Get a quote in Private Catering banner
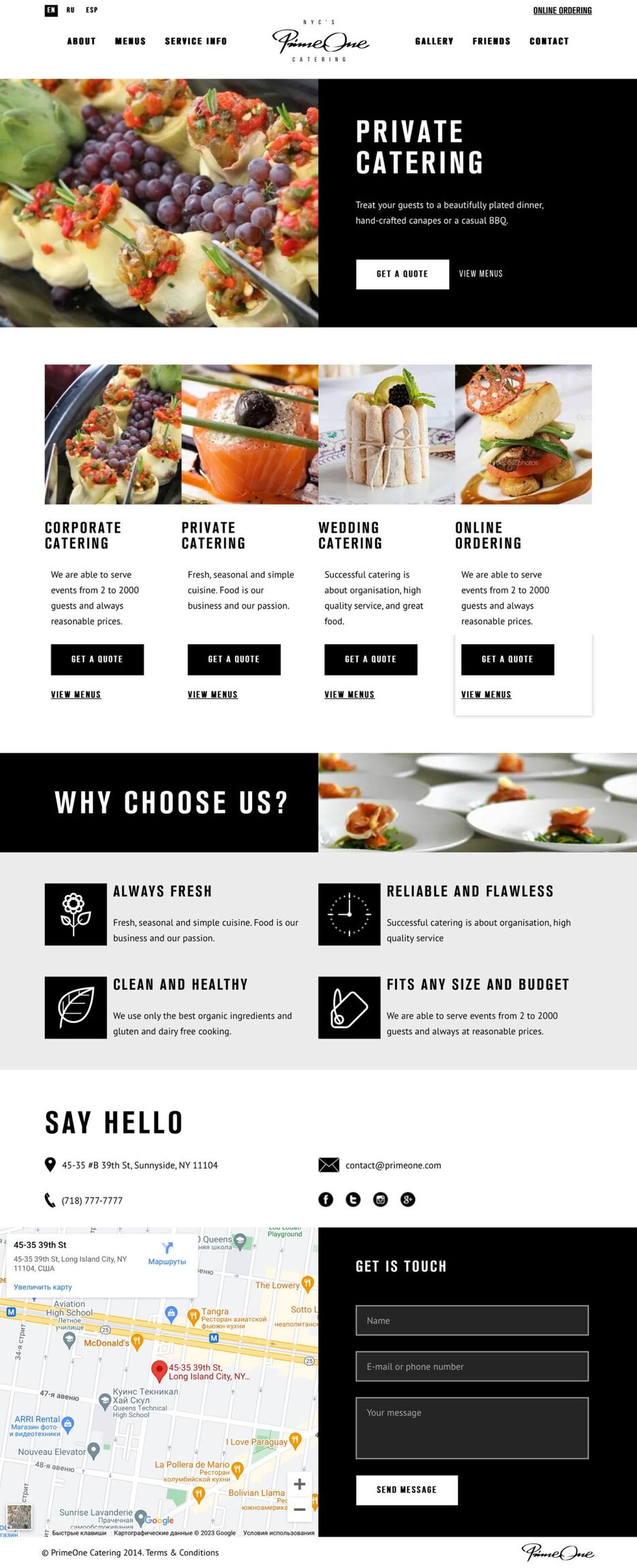This screenshot has height=1568, width=637. click(x=402, y=274)
